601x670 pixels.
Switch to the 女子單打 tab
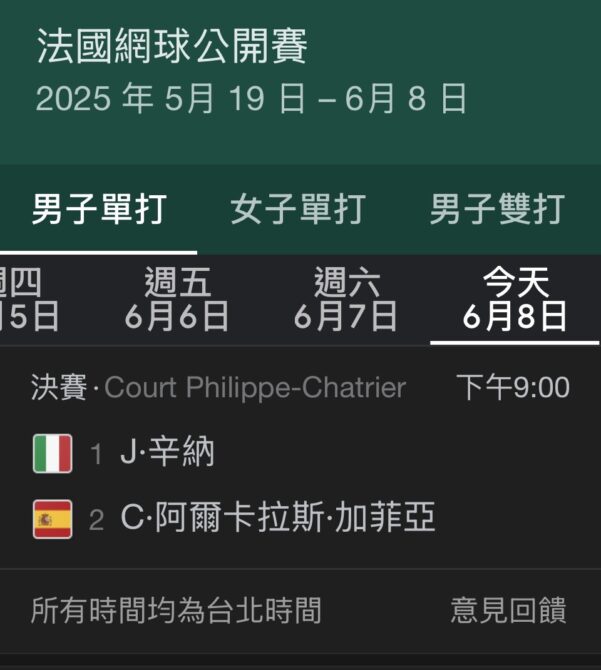click(x=297, y=210)
